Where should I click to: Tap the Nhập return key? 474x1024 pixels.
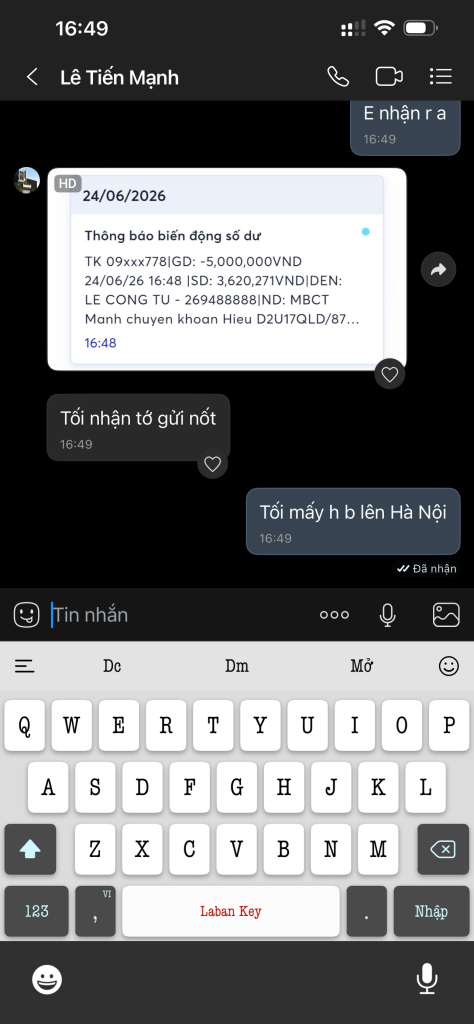[431, 911]
